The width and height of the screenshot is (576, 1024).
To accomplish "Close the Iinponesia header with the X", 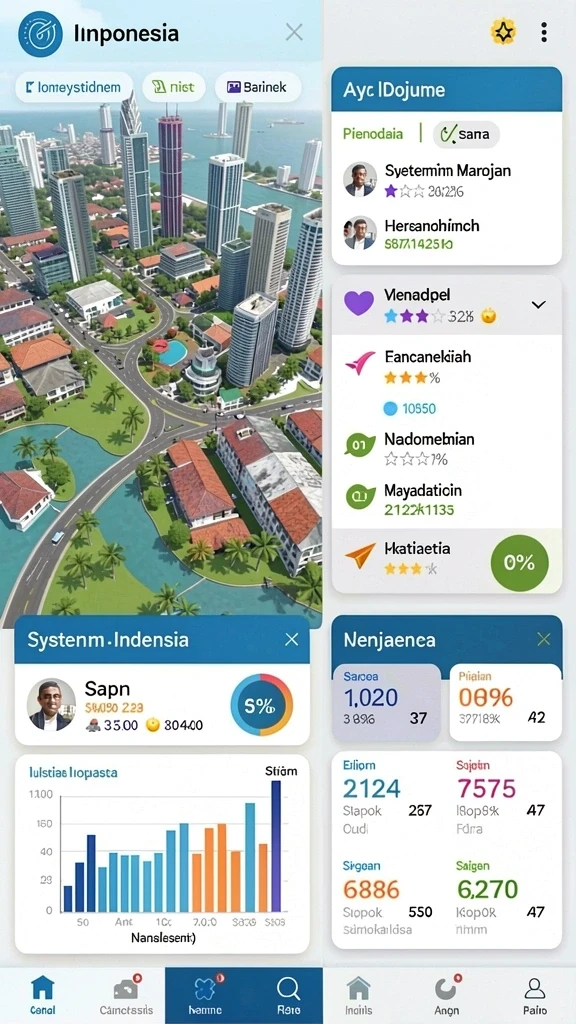I will 295,32.
